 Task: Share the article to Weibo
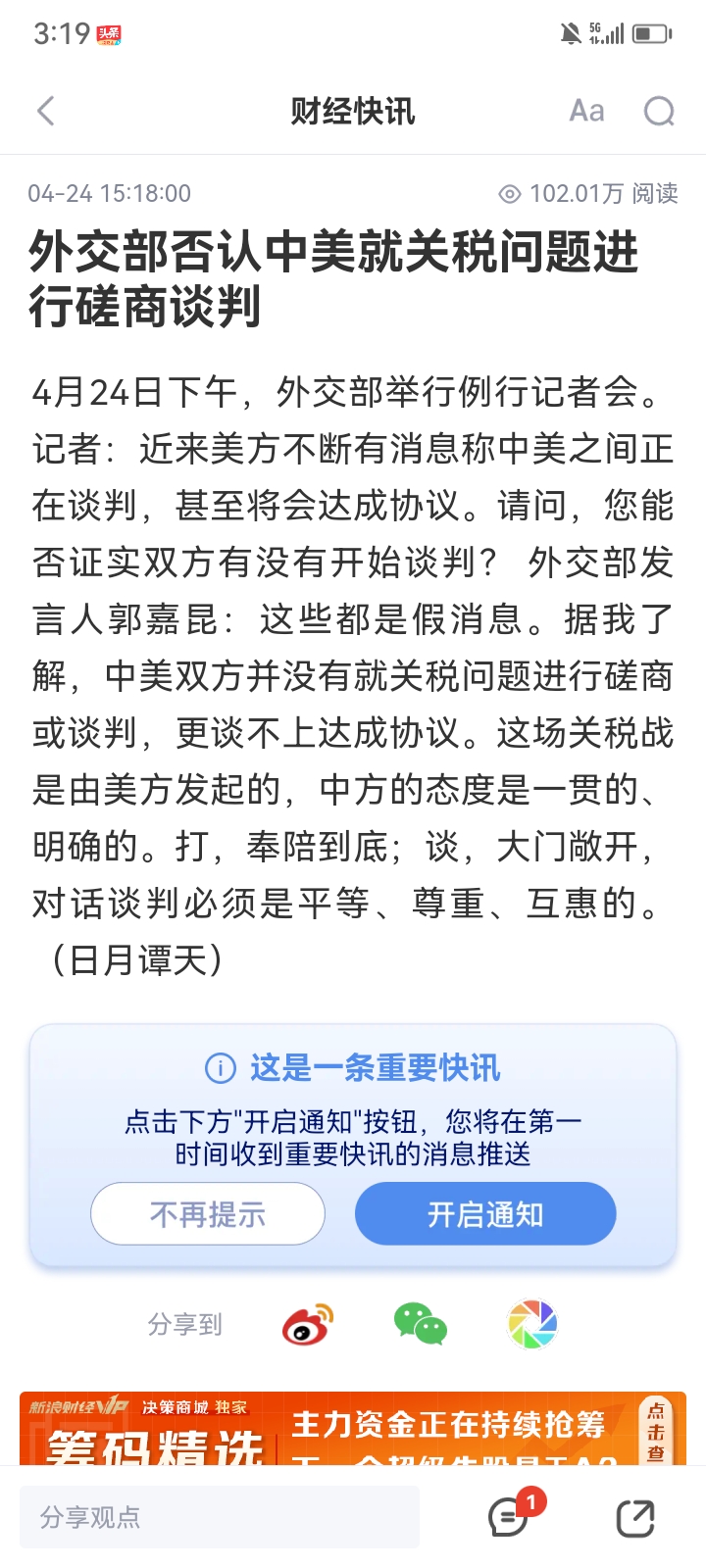pos(308,1324)
